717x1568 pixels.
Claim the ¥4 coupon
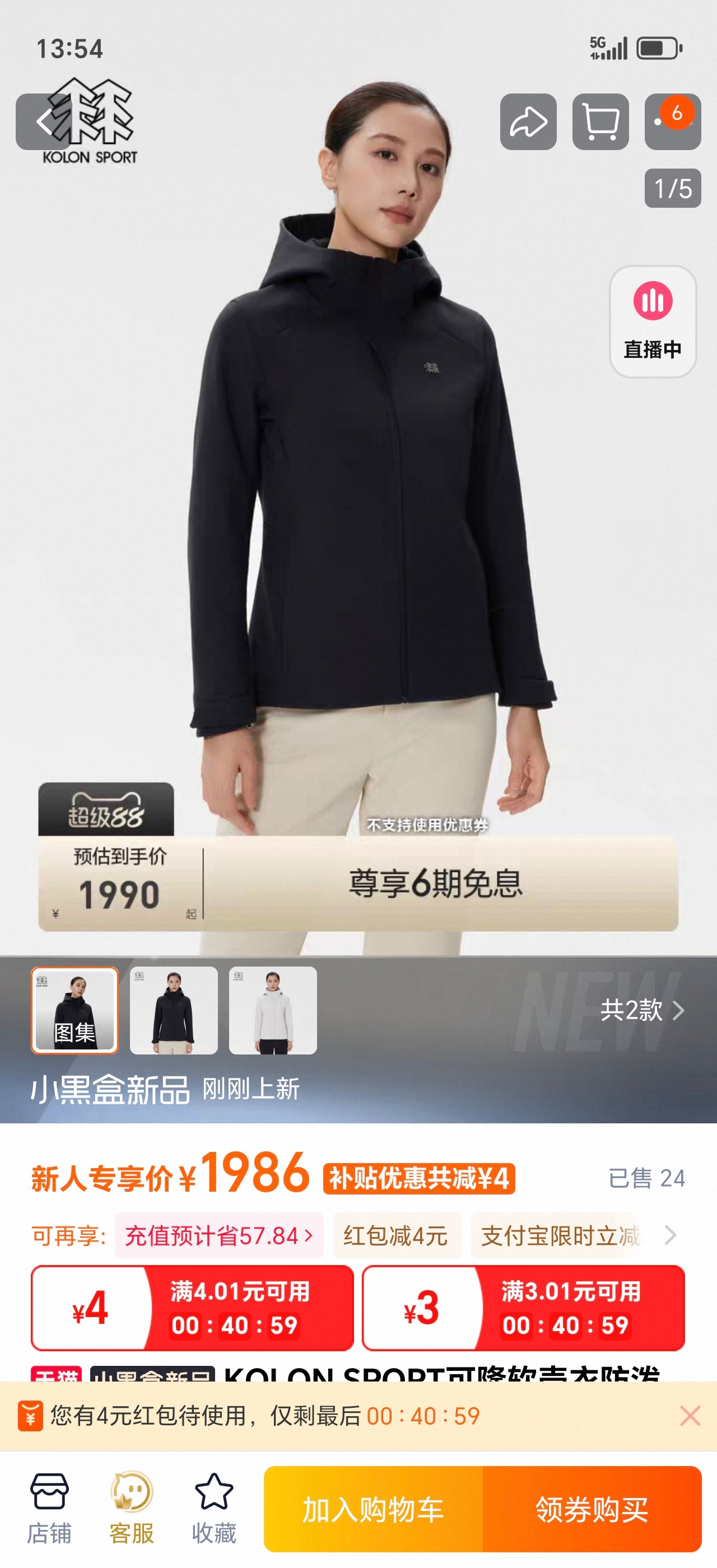click(192, 1308)
